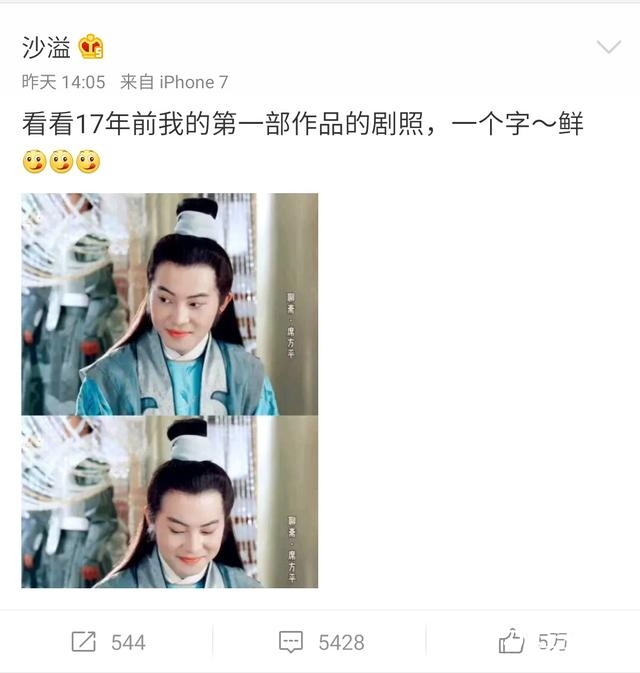
Task: Open the second attached still image
Action: point(170,502)
